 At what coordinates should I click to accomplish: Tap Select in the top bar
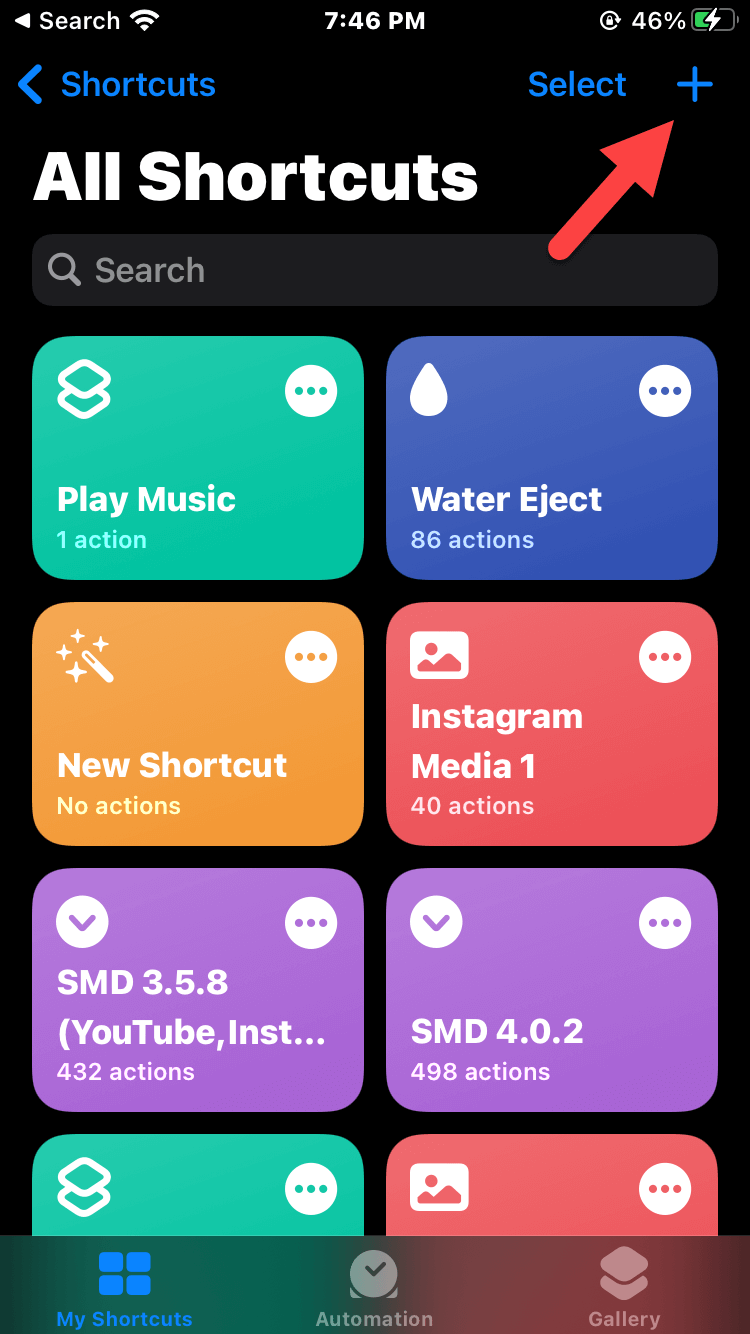(577, 85)
